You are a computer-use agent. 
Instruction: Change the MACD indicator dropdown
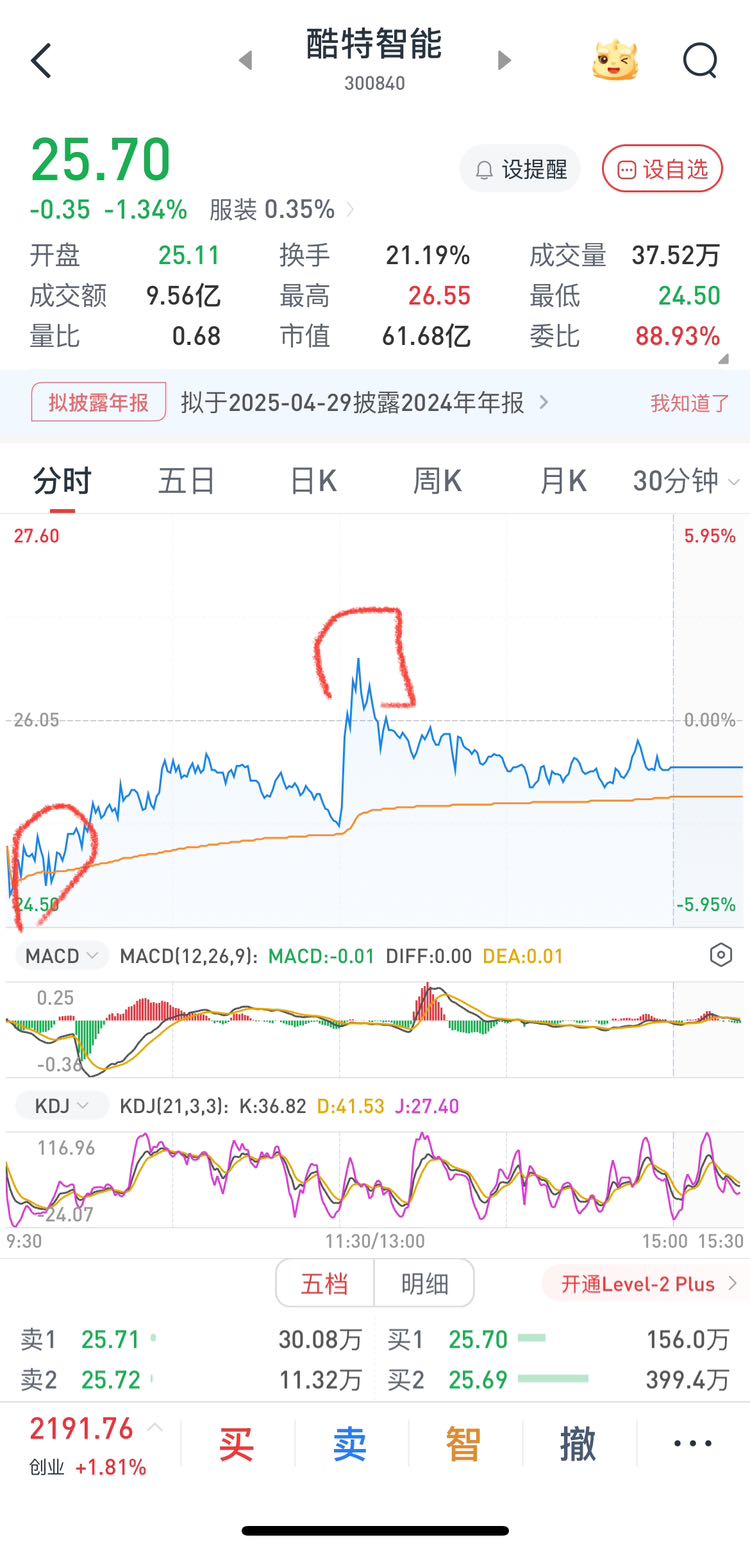[x=62, y=956]
